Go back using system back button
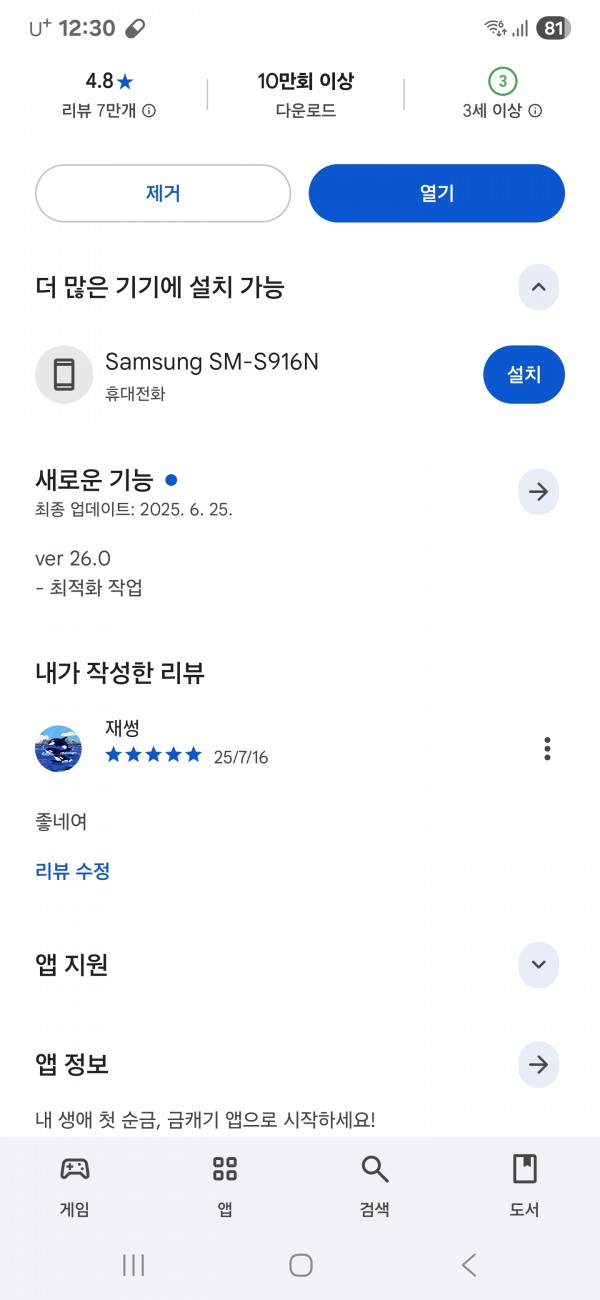Viewport: 600px width, 1300px height. click(x=469, y=1265)
